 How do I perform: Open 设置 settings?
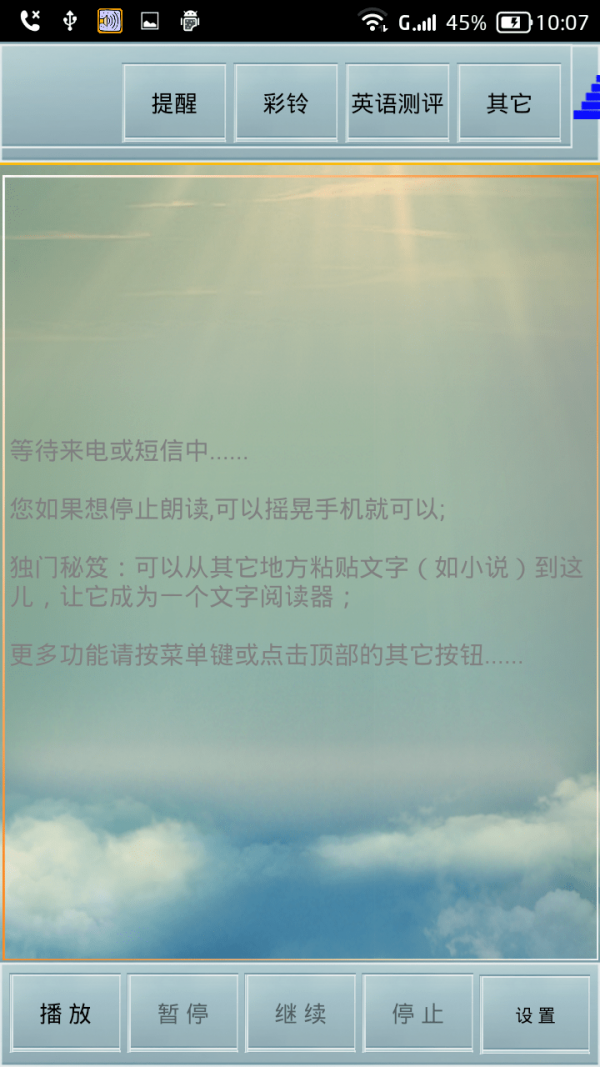[x=535, y=1014]
